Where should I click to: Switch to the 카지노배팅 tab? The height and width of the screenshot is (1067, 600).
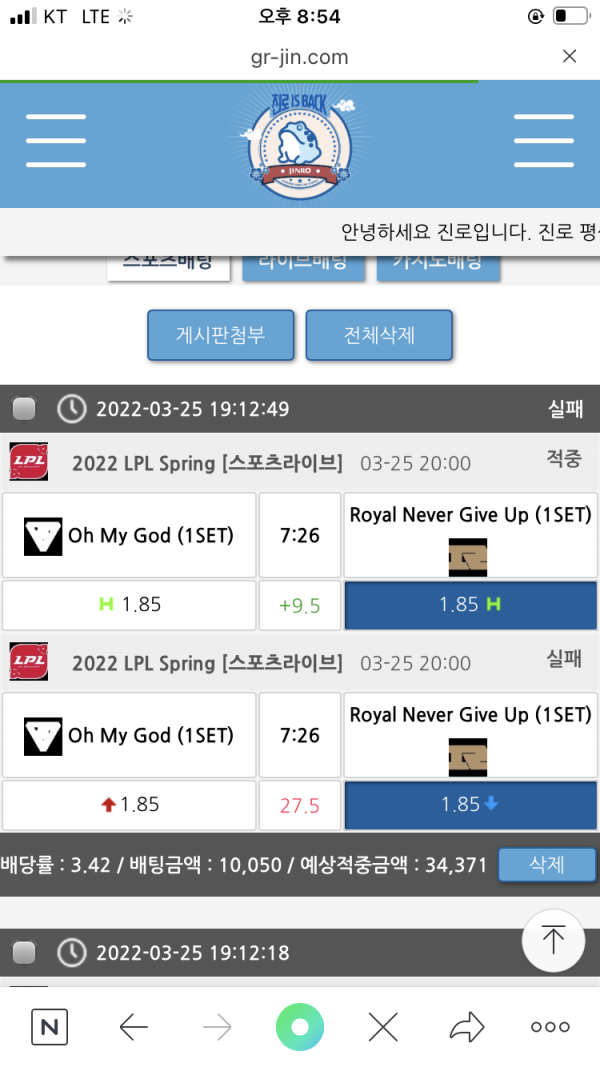coord(438,267)
